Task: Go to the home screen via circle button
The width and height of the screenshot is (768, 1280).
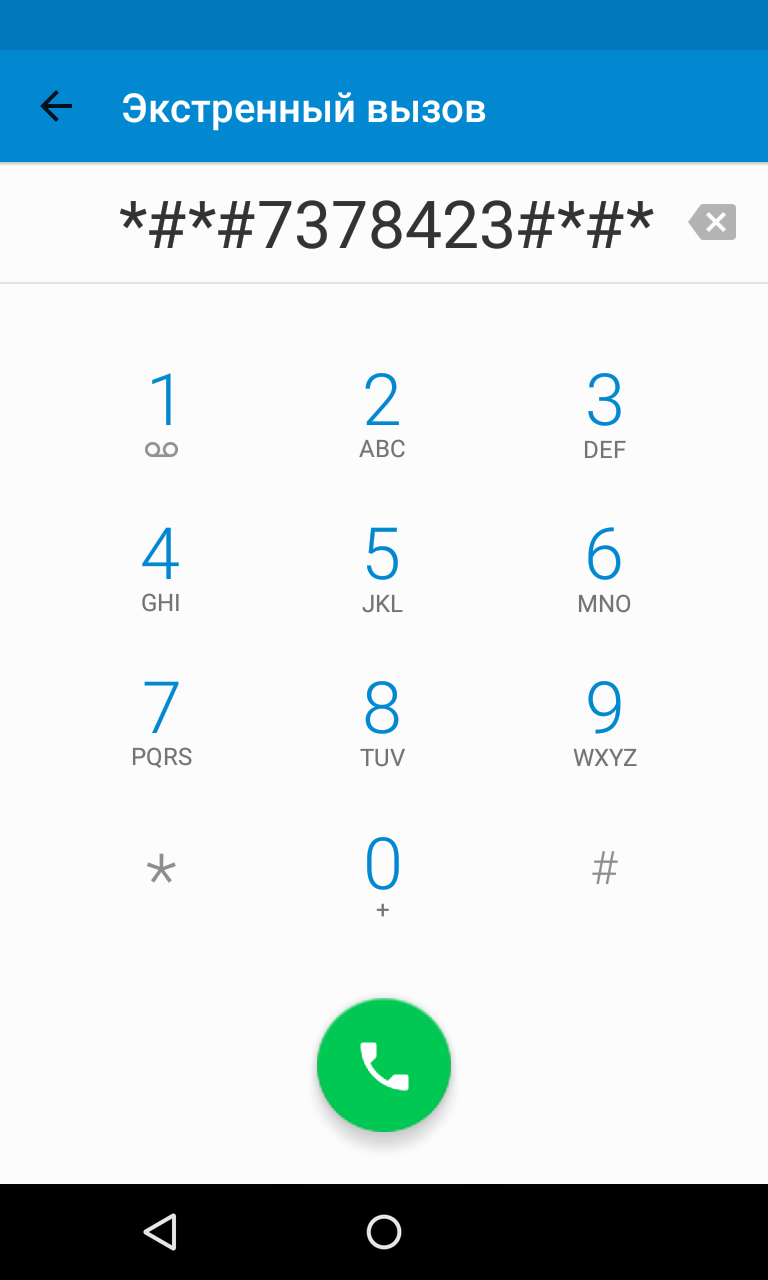Action: pos(384,1232)
